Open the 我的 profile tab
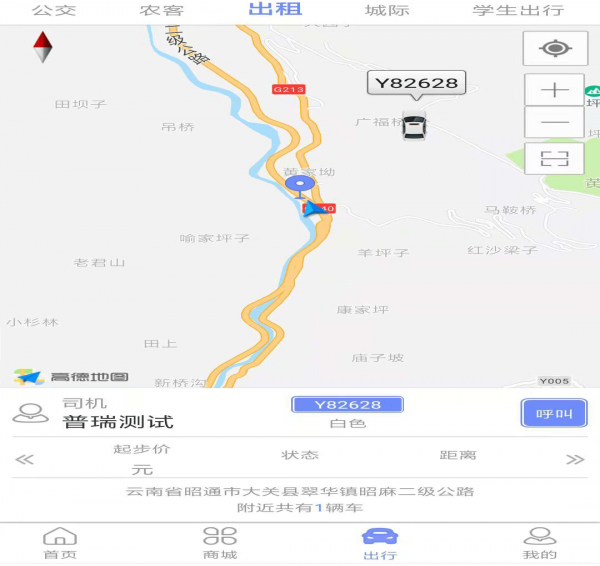 (539, 543)
